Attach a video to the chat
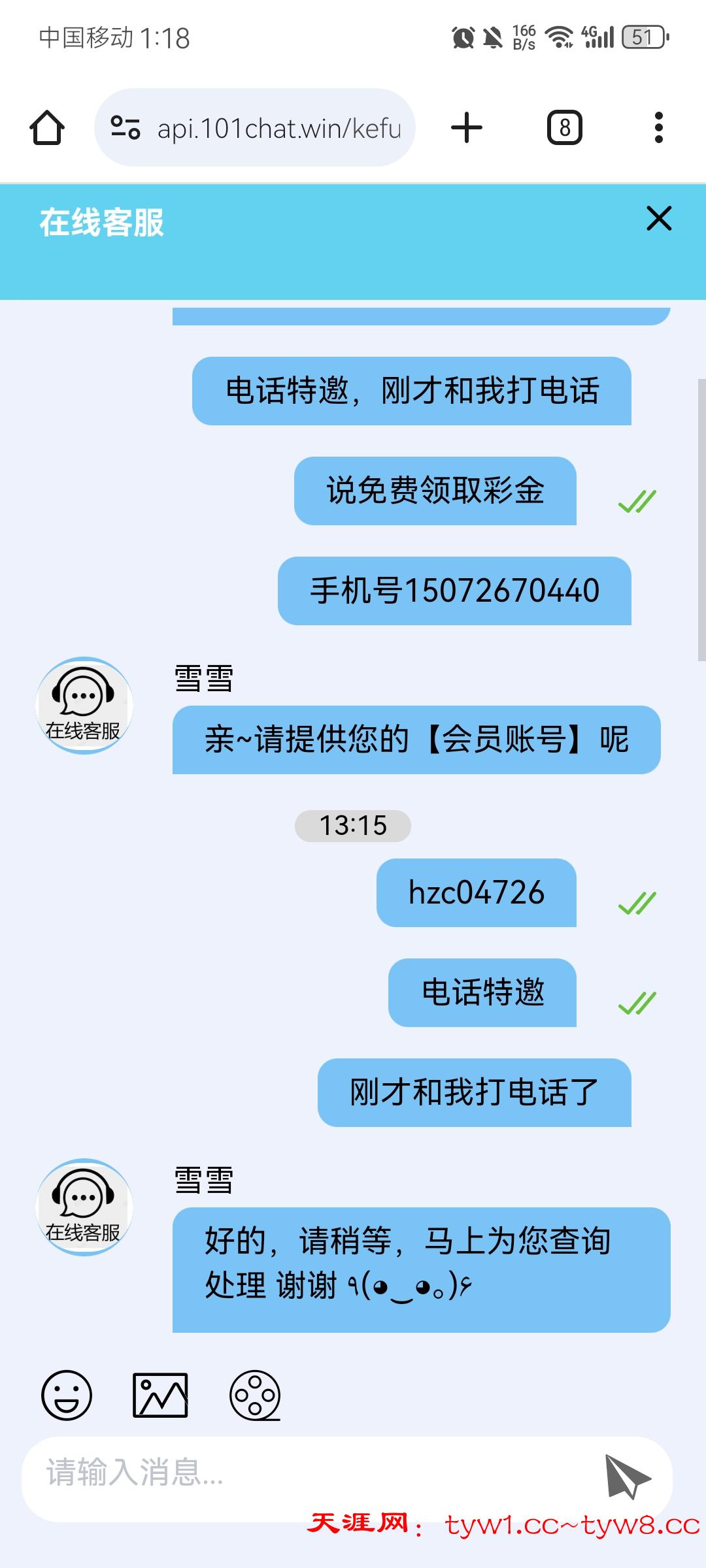The height and width of the screenshot is (1568, 706). tap(255, 1395)
